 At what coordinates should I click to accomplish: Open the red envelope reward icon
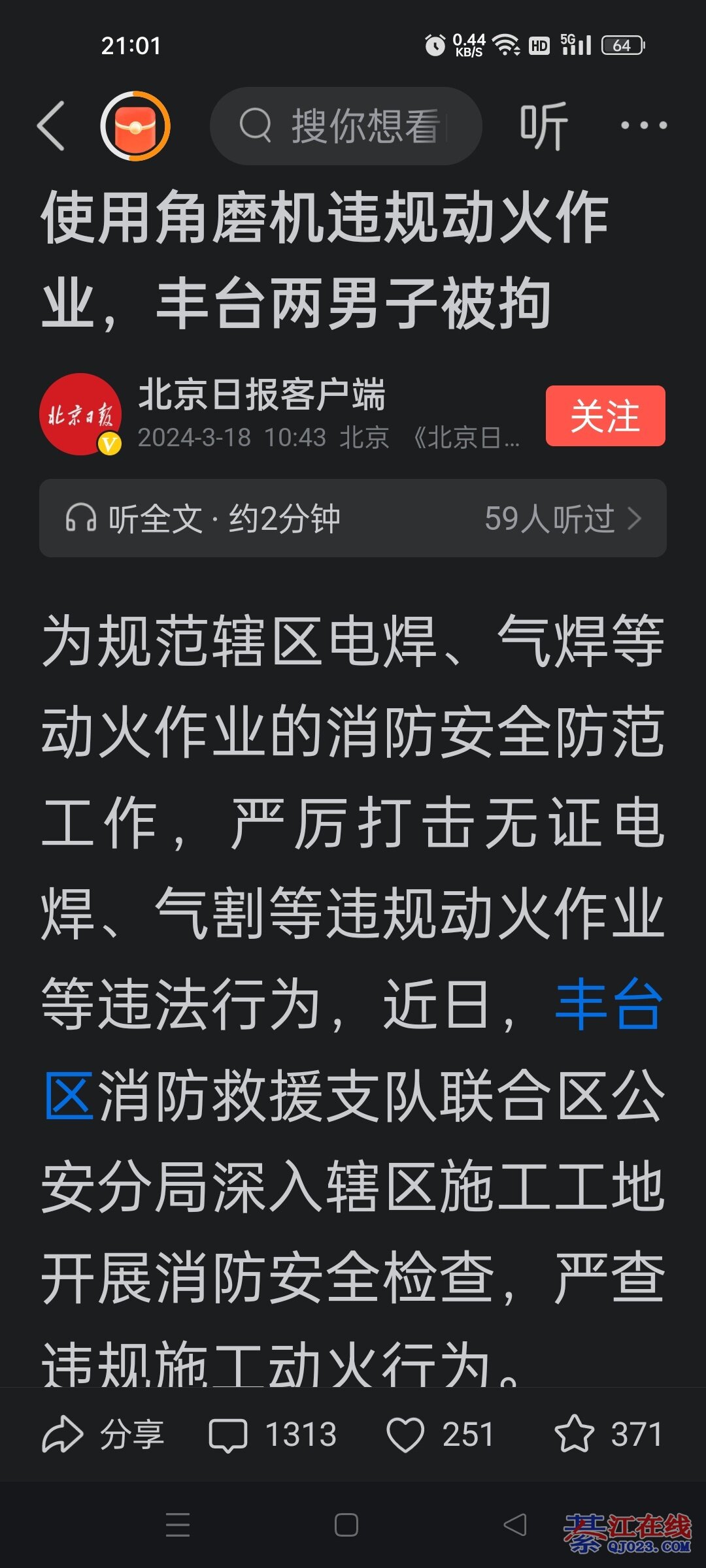[x=135, y=125]
